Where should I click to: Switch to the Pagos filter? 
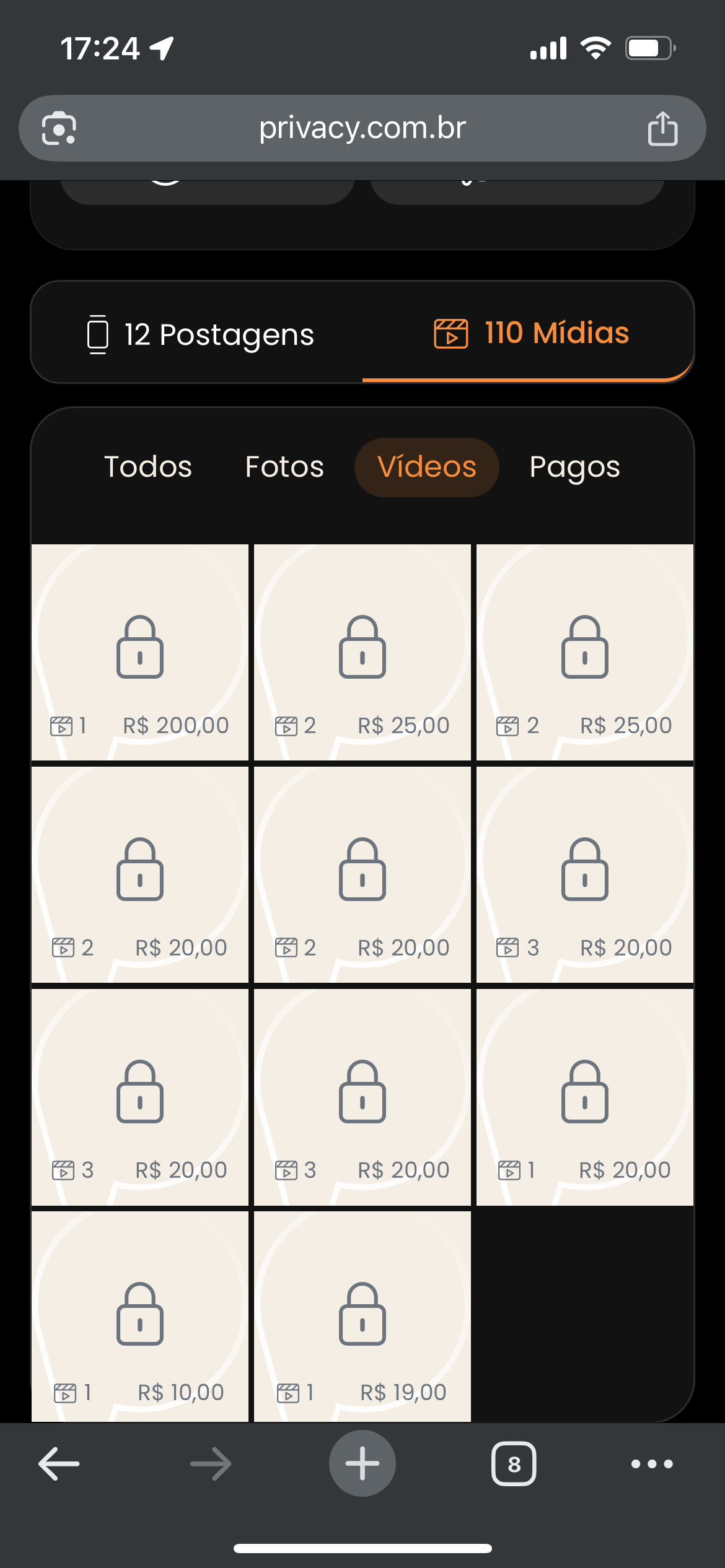pyautogui.click(x=574, y=467)
